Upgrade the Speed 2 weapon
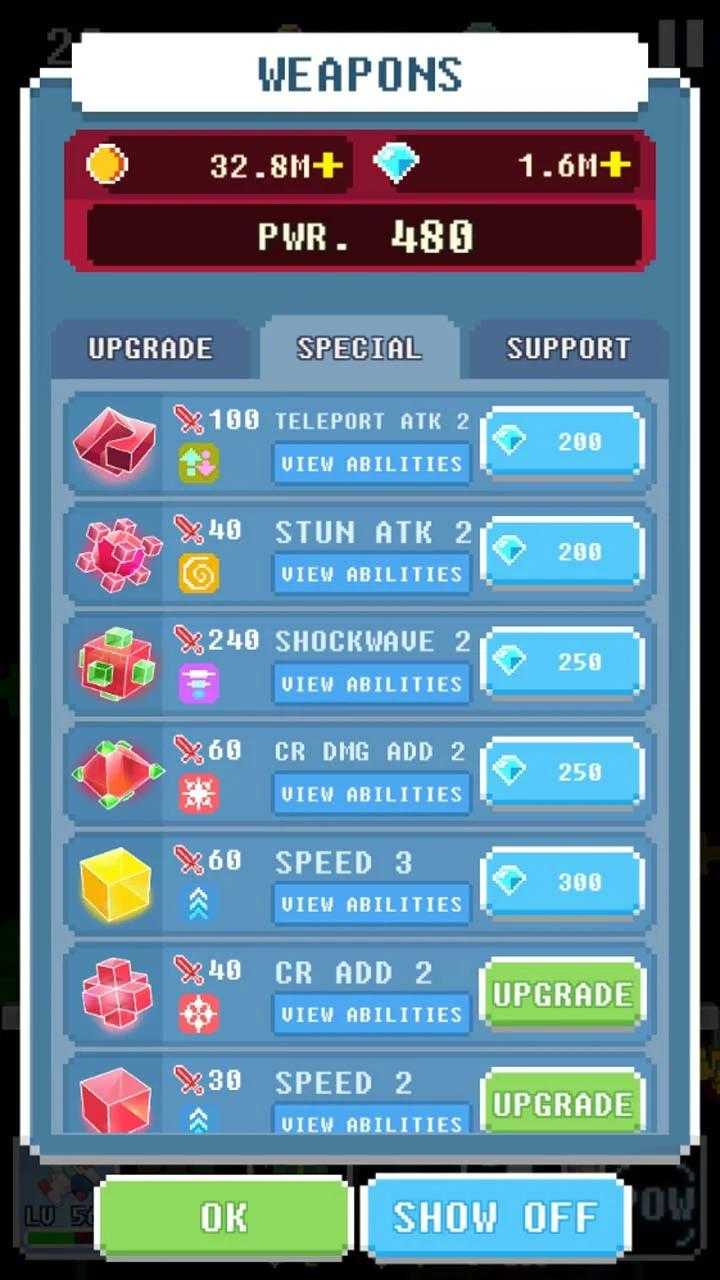Viewport: 720px width, 1280px height. coord(562,1103)
